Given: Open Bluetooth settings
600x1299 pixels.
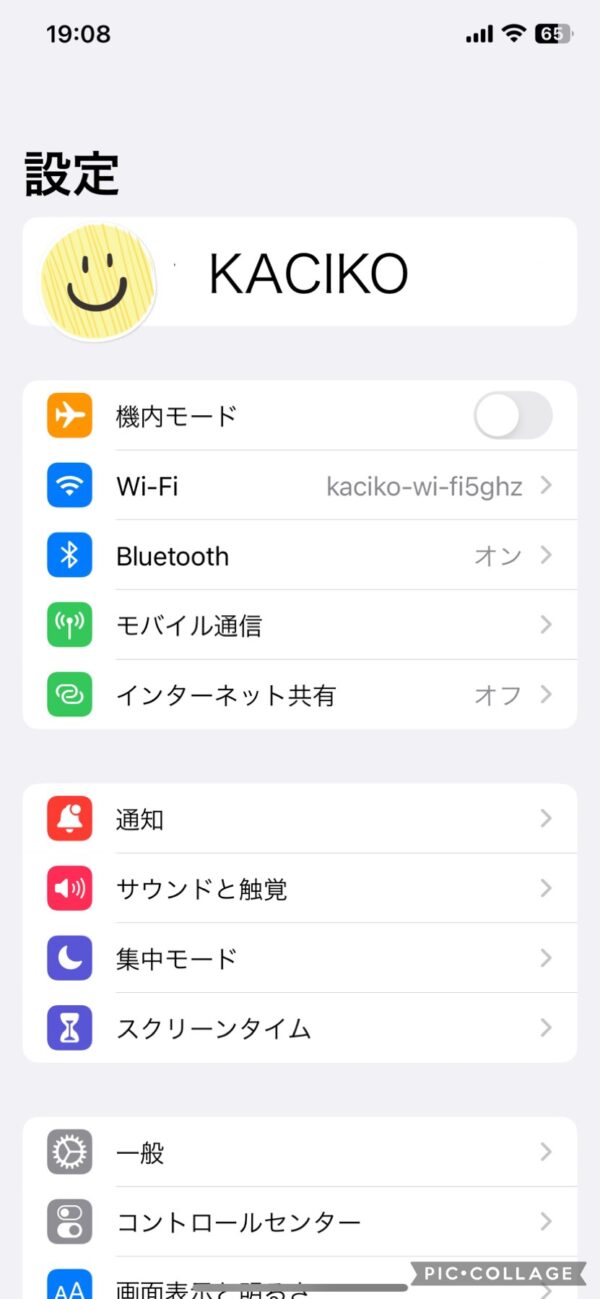Looking at the screenshot, I should (x=299, y=555).
